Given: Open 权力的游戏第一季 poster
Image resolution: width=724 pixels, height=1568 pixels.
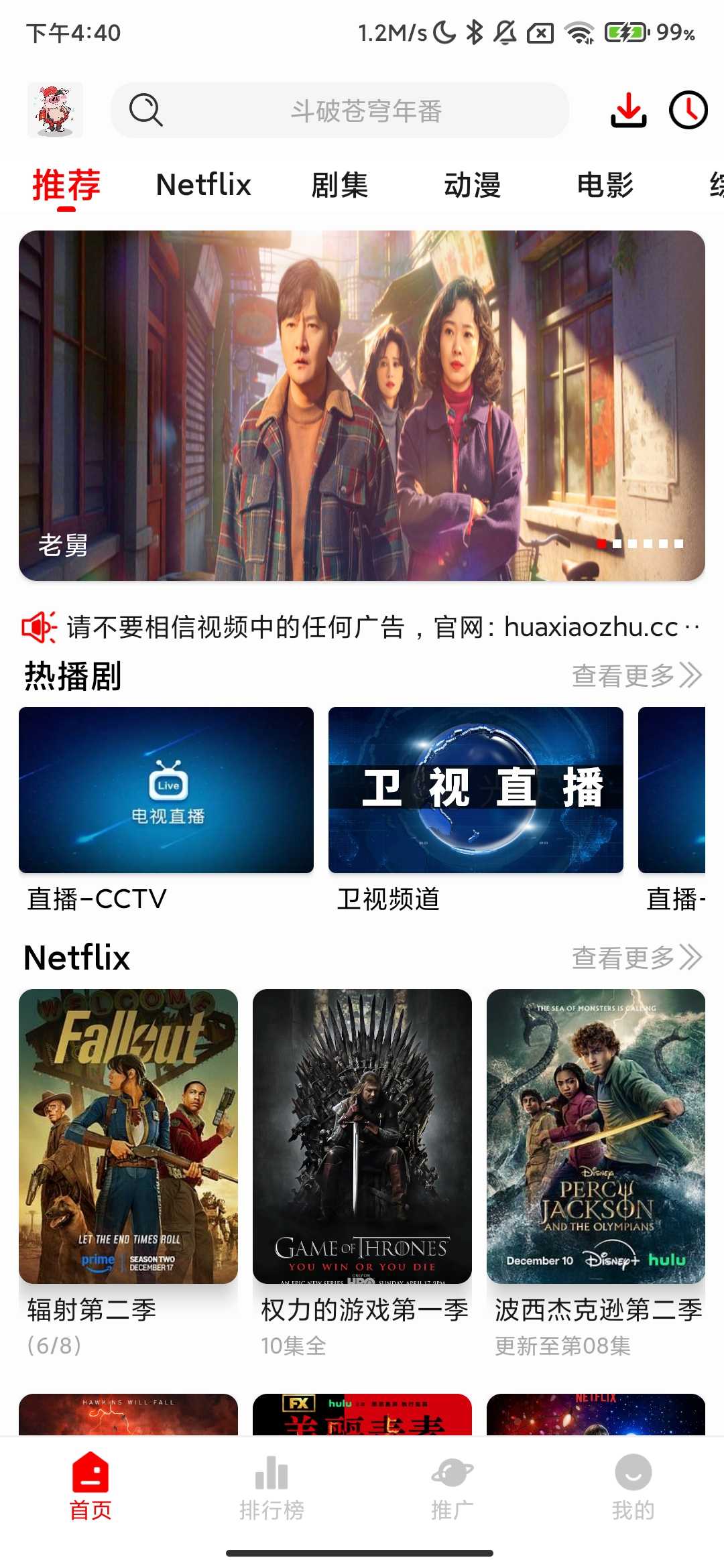Looking at the screenshot, I should click(362, 1136).
